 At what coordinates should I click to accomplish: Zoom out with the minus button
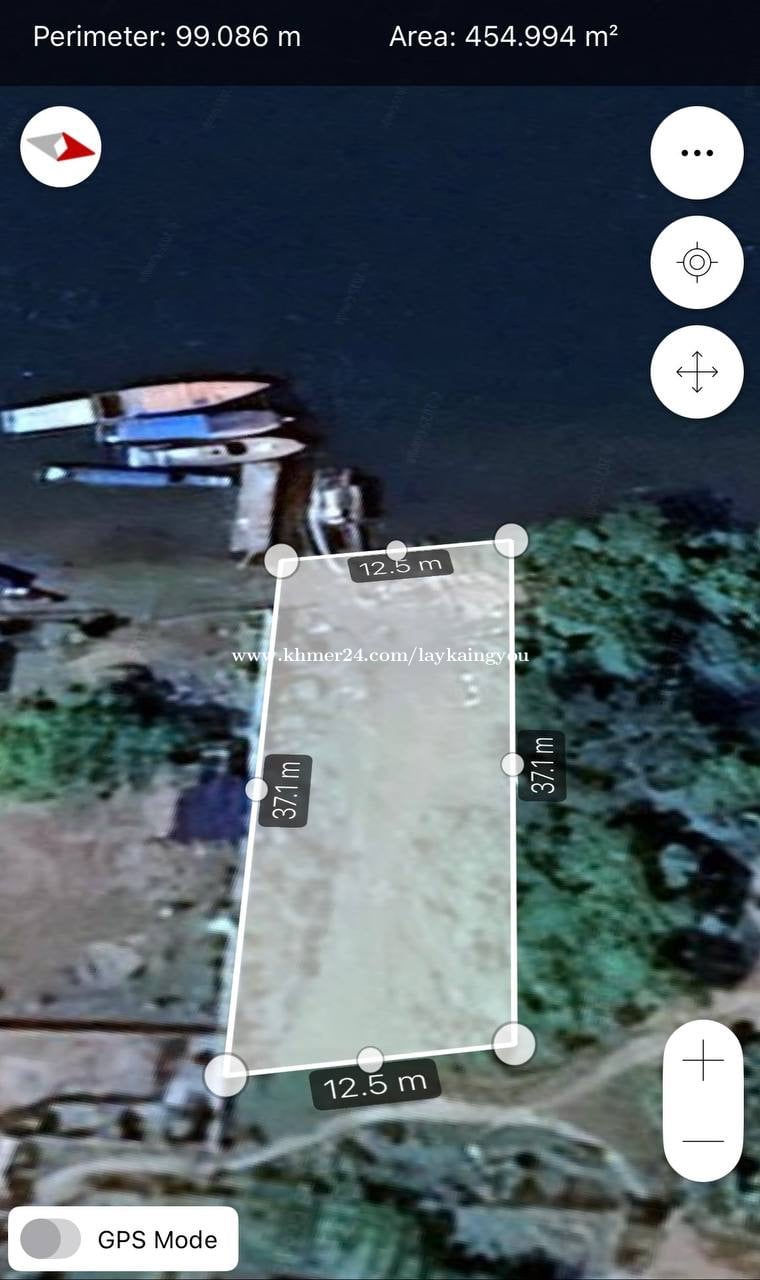703,1140
